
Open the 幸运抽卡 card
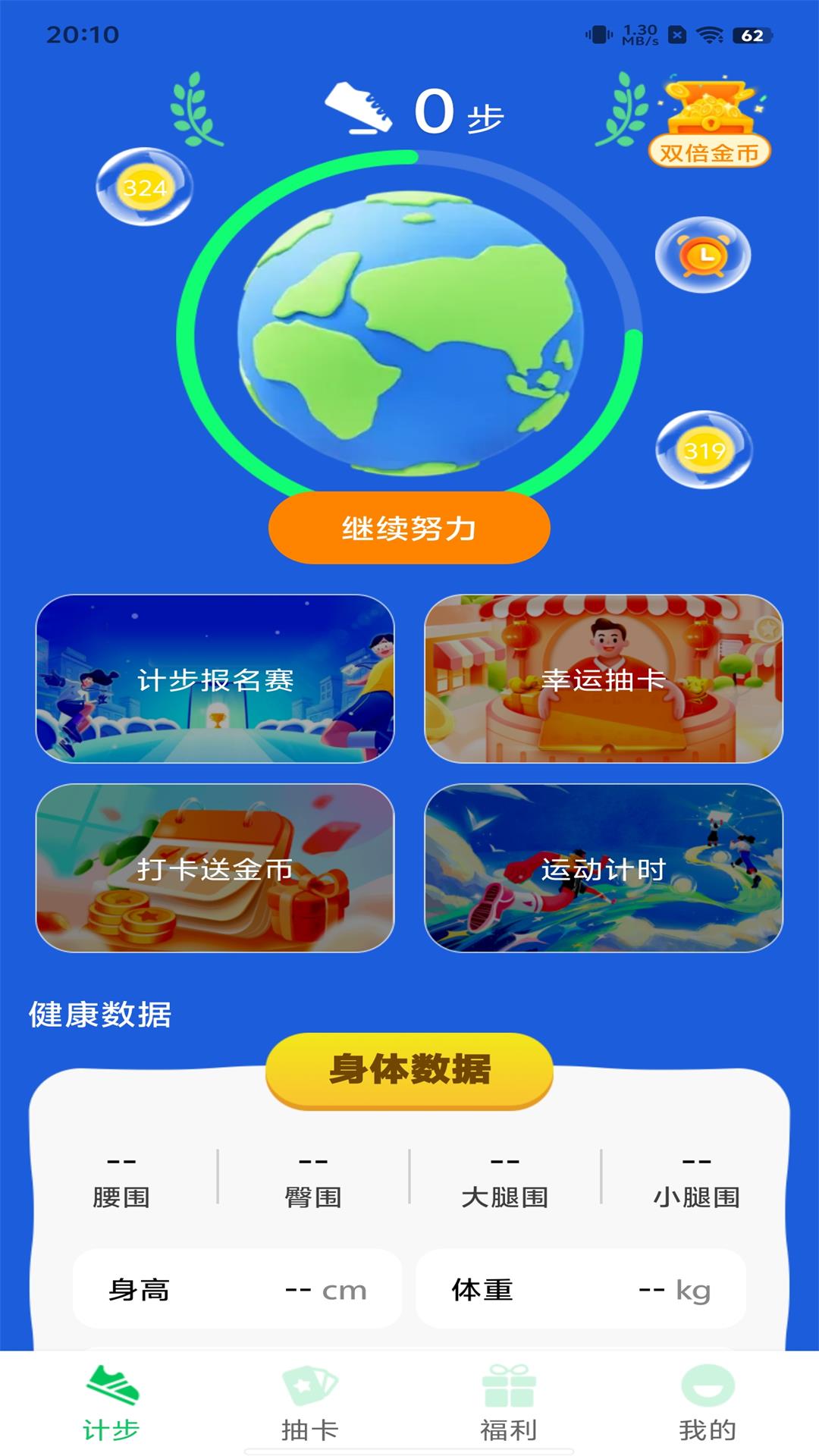[x=604, y=679]
